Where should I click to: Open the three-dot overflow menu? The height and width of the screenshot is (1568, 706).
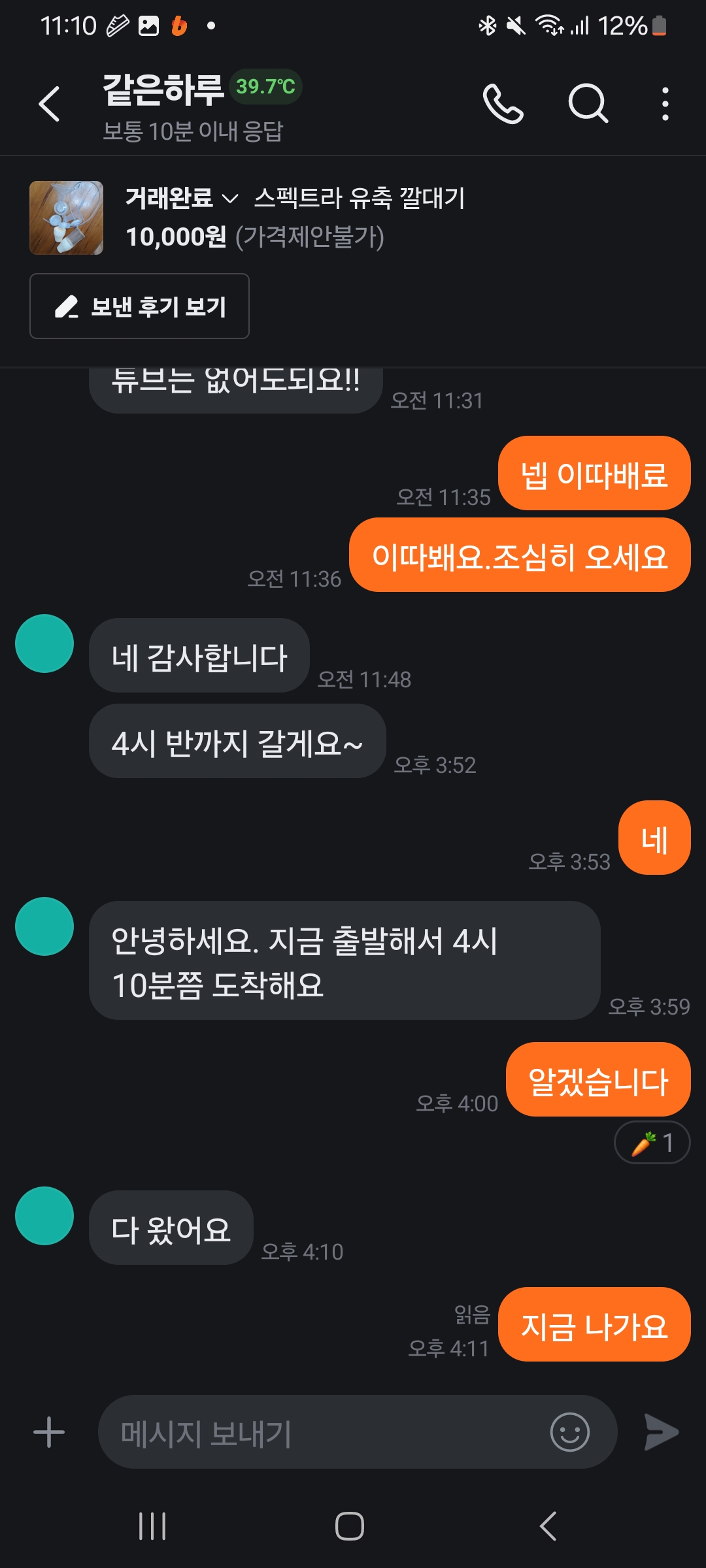pyautogui.click(x=665, y=104)
